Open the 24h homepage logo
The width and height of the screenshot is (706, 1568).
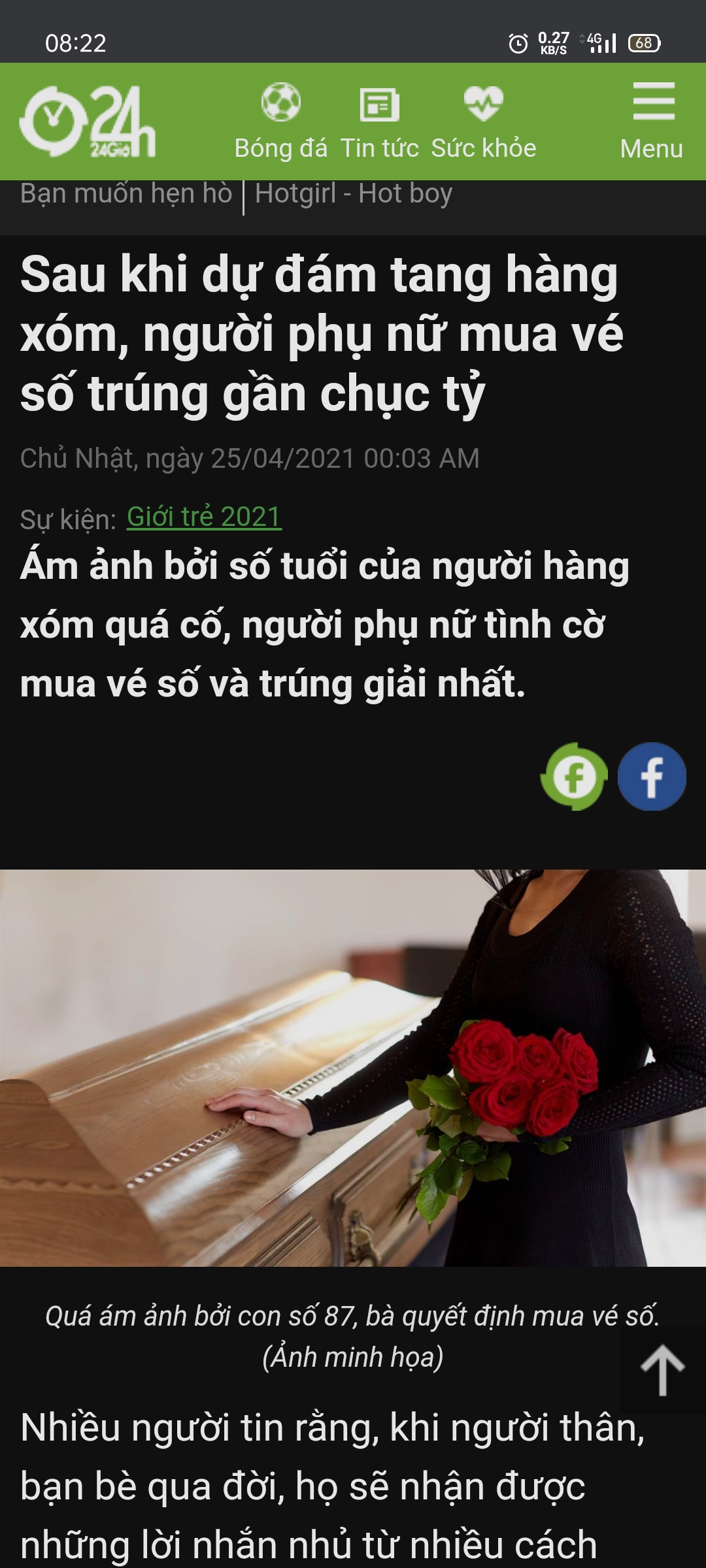88,122
